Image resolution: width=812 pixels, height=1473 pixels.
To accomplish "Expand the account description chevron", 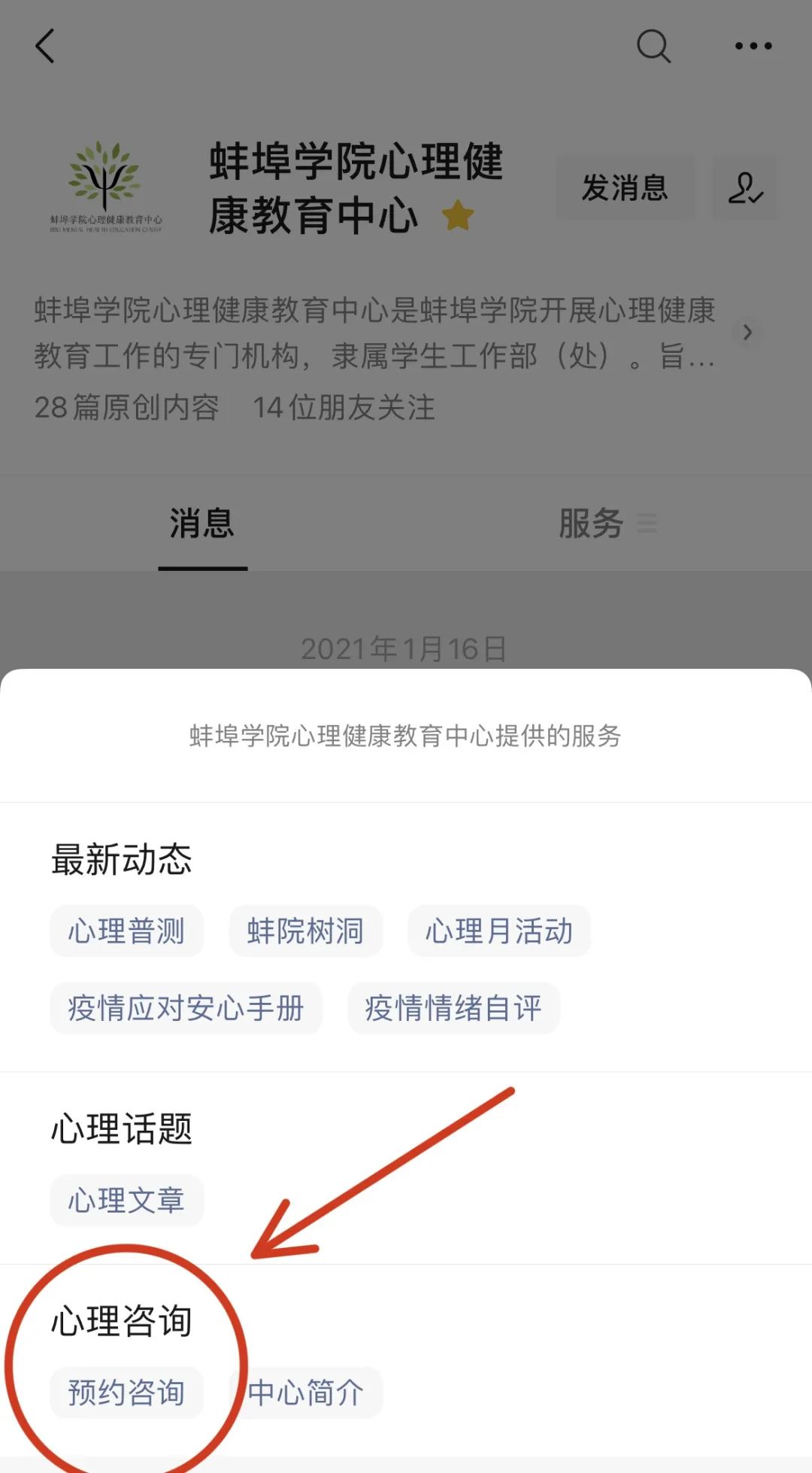I will (747, 333).
